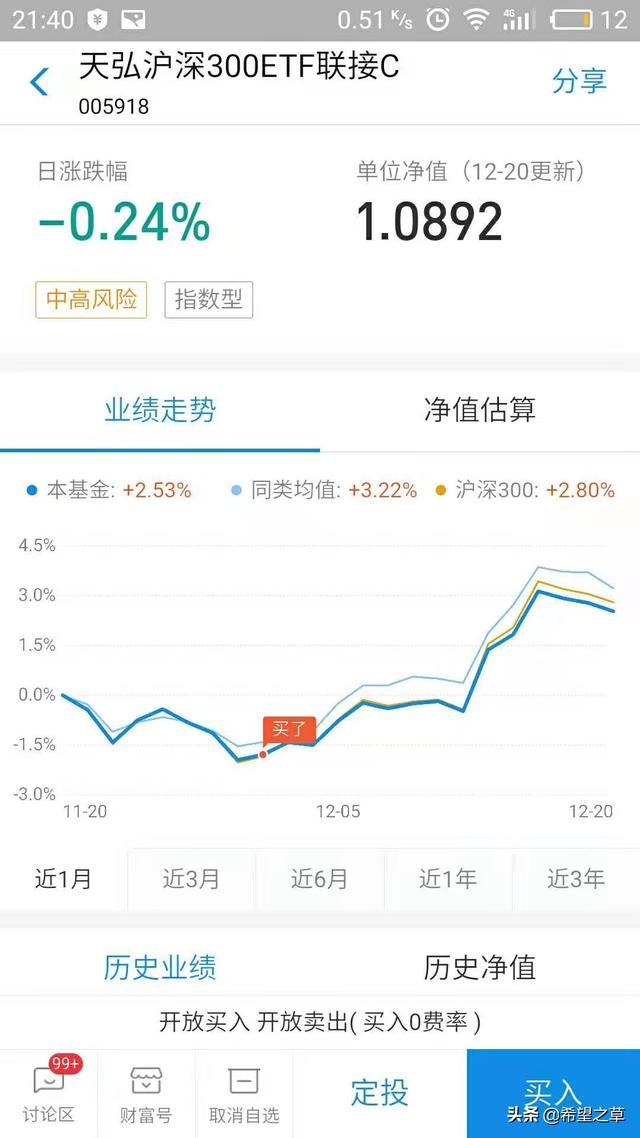
Task: Tap 取消自选 to remove from watchlist
Action: pyautogui.click(x=244, y=1093)
